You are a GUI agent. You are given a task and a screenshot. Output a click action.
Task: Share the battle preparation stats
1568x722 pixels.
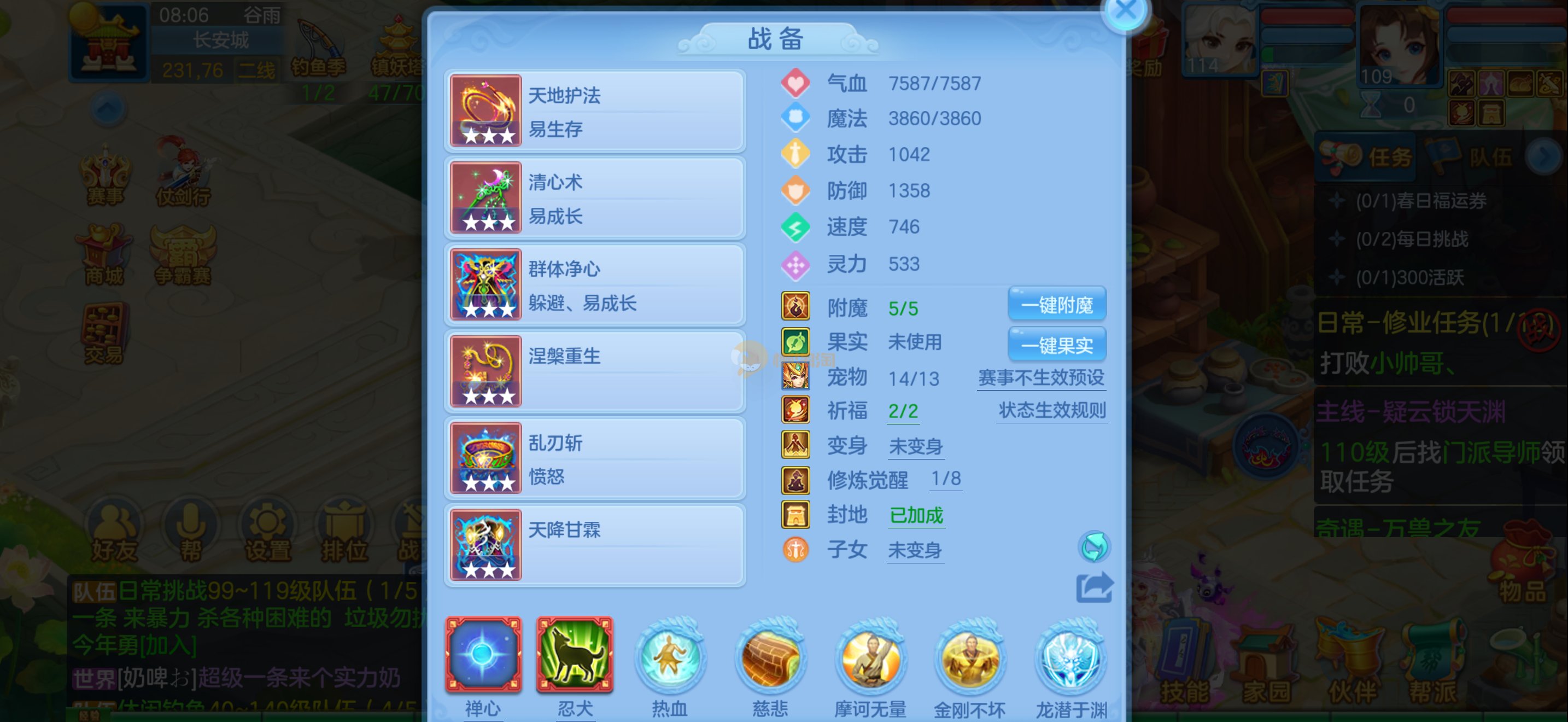coord(1094,588)
